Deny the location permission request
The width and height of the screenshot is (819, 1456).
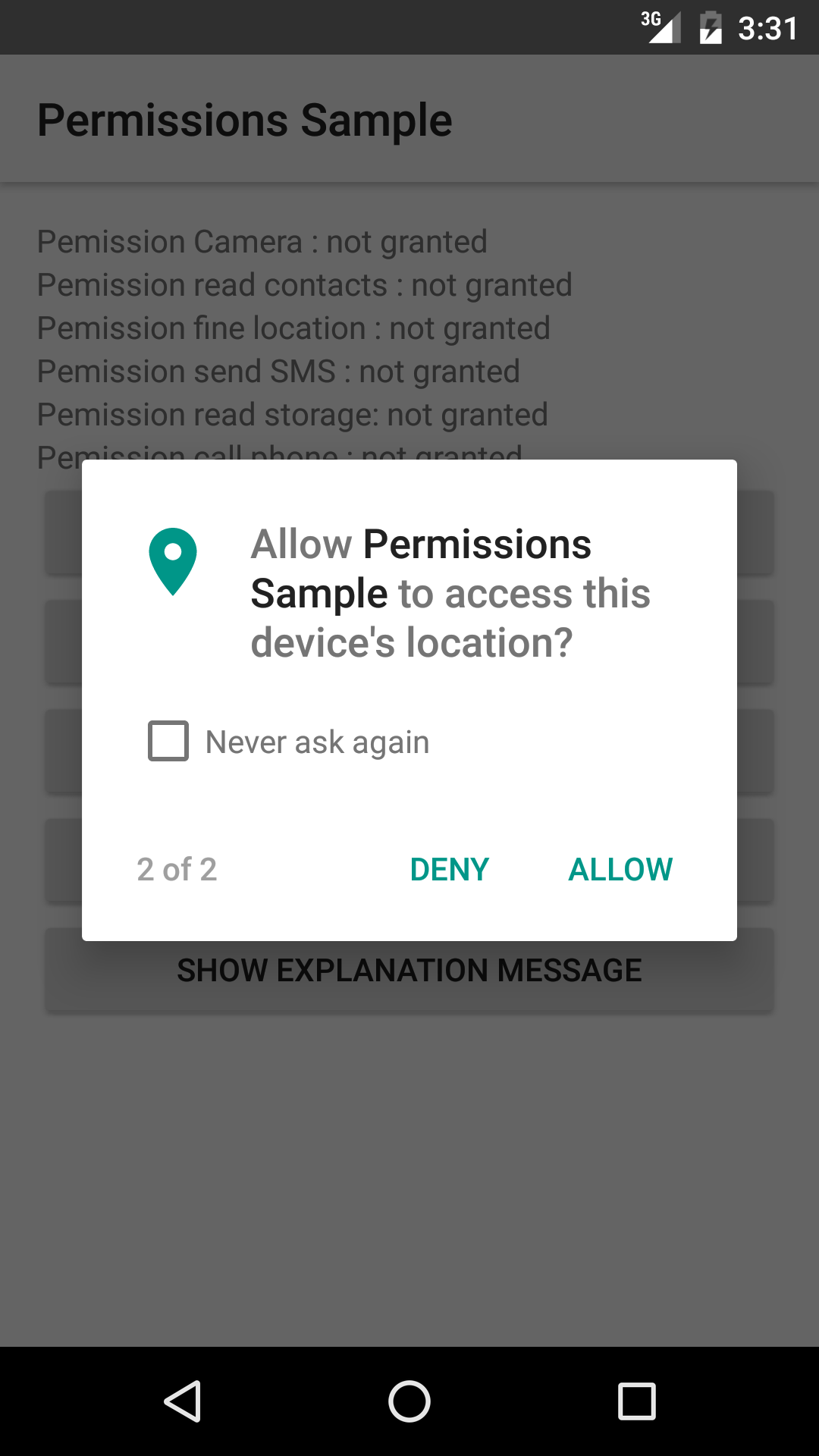(x=449, y=870)
